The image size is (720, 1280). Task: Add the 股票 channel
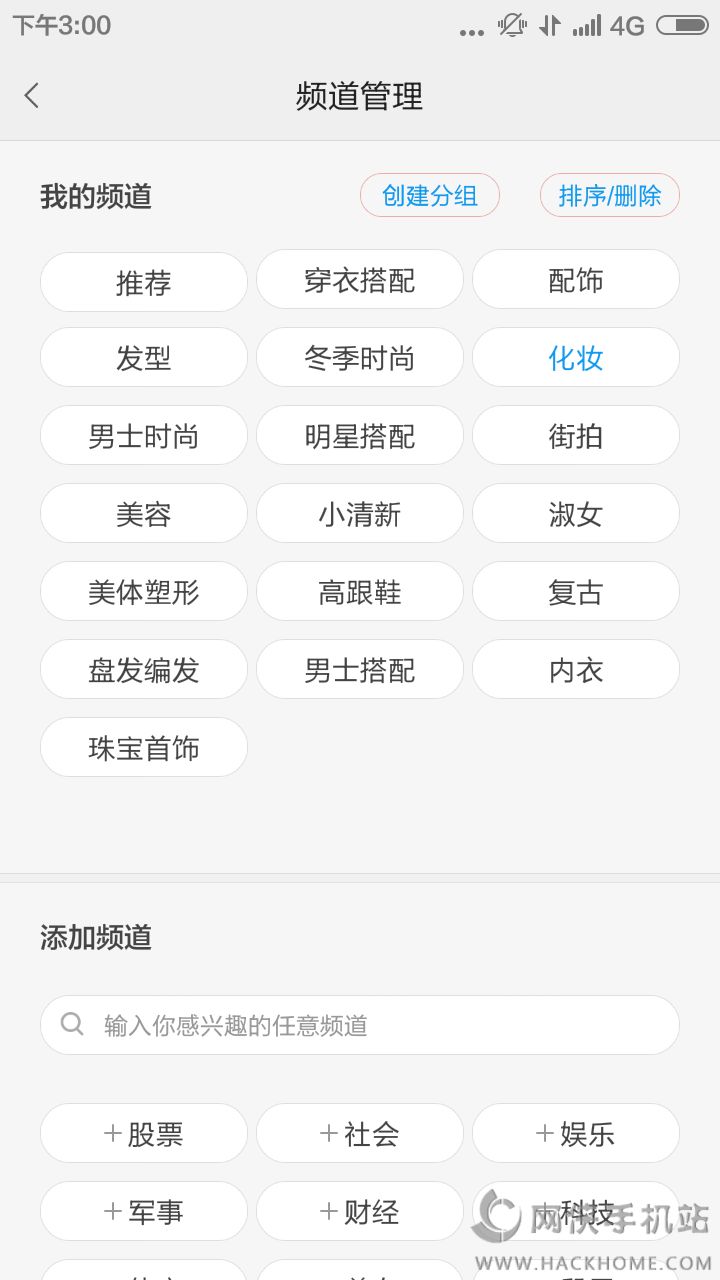coord(144,1134)
